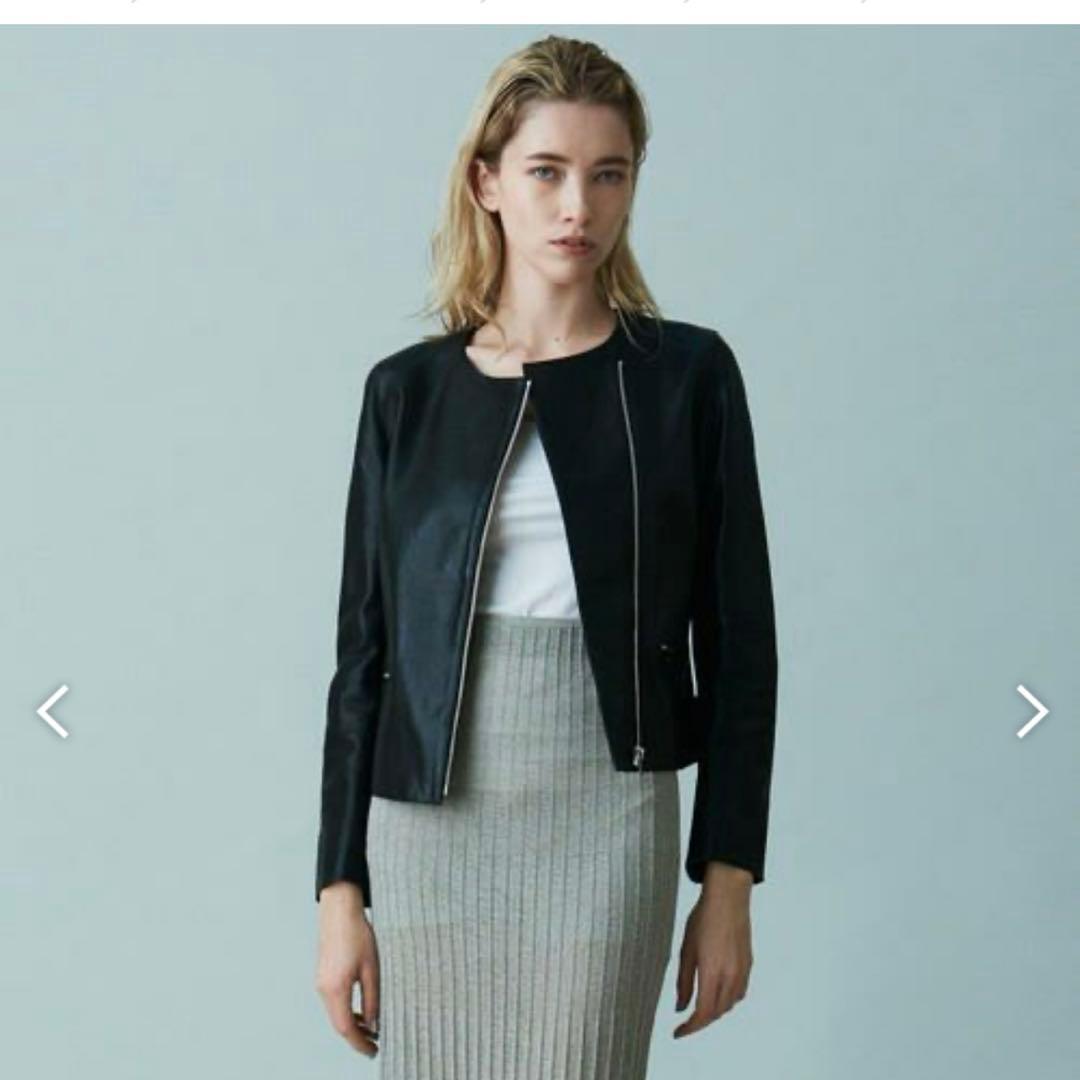Go to the previous product photo
Image resolution: width=1080 pixels, height=1080 pixels.
coord(53,711)
